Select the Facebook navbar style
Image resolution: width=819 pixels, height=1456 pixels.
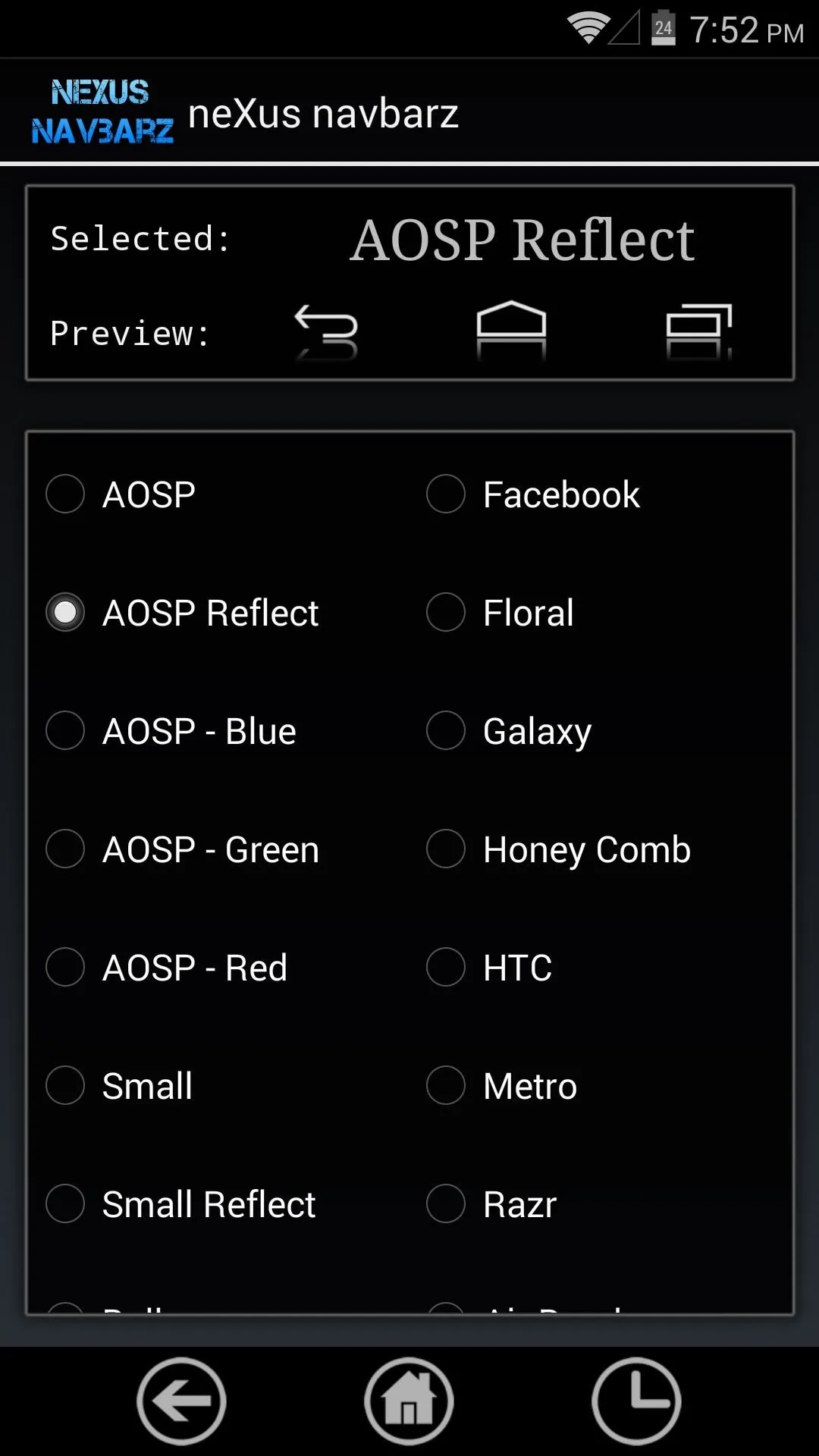click(x=533, y=494)
